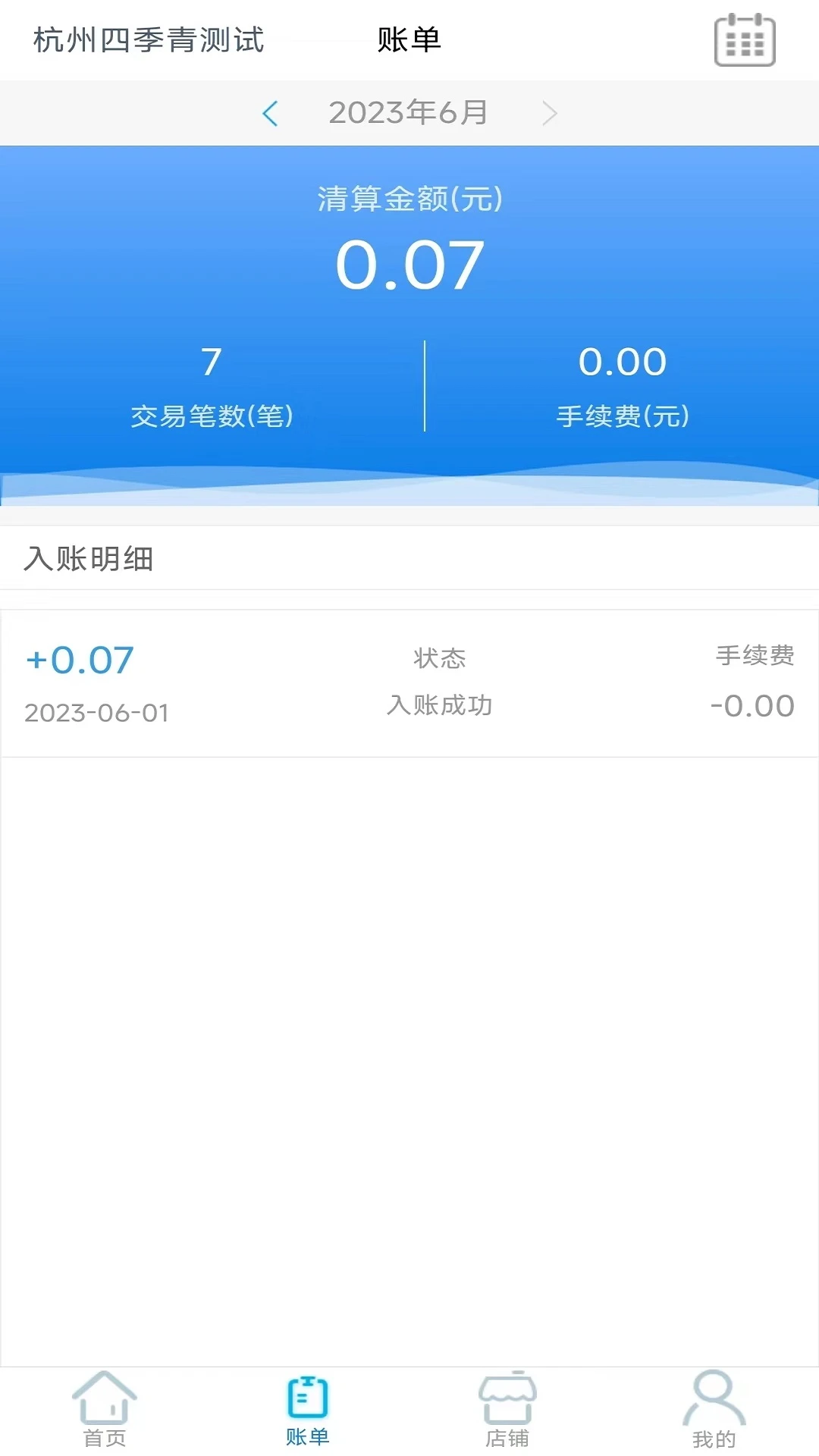Click the 清算金额 amount 0.07
This screenshot has height=1456, width=819.
pyautogui.click(x=409, y=264)
